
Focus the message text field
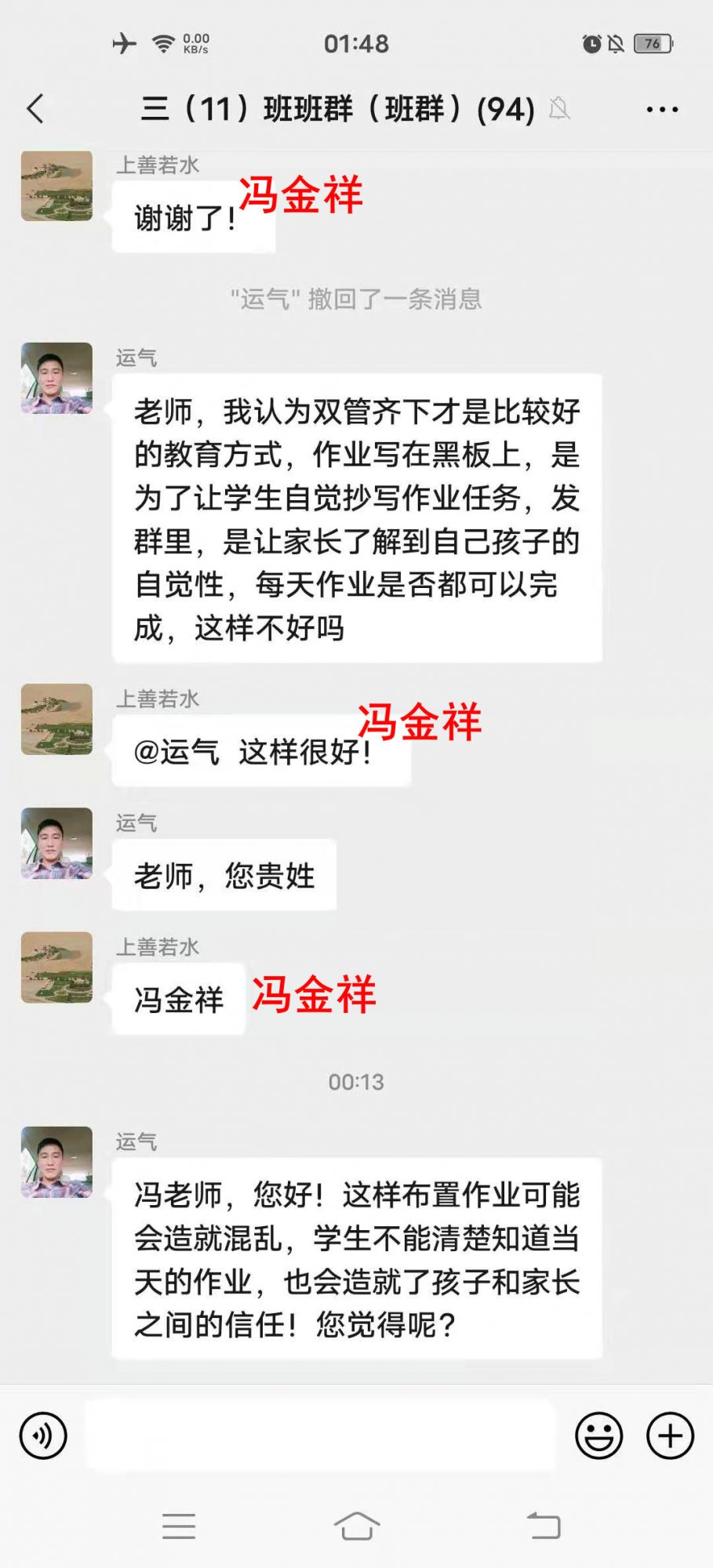[x=320, y=1436]
